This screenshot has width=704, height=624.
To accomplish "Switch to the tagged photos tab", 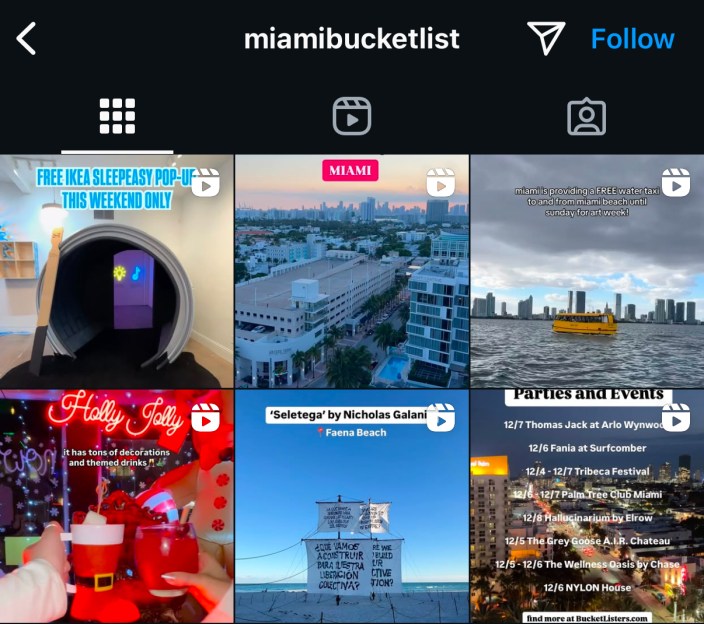I will point(586,117).
